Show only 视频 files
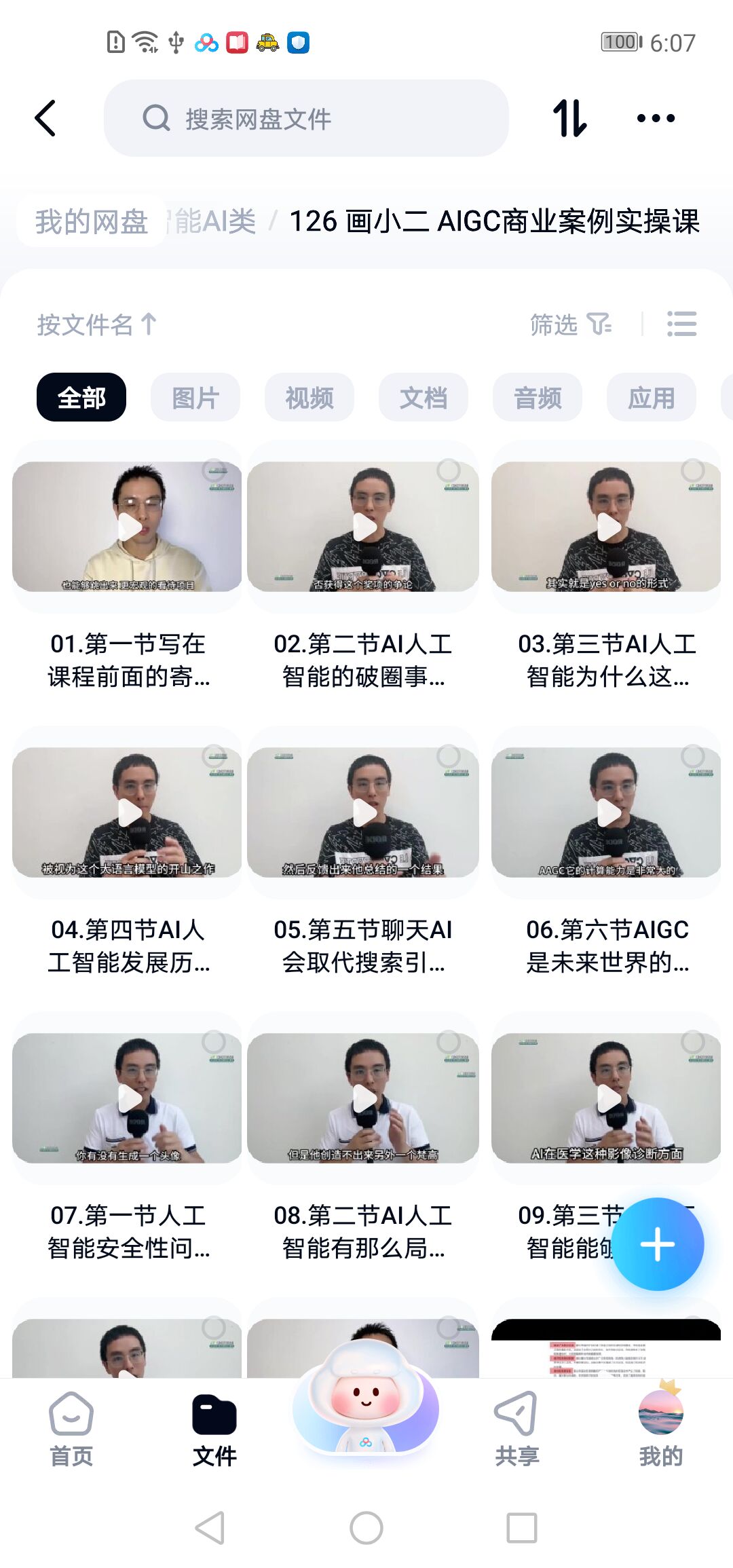Viewport: 733px width, 1568px height. click(x=309, y=397)
